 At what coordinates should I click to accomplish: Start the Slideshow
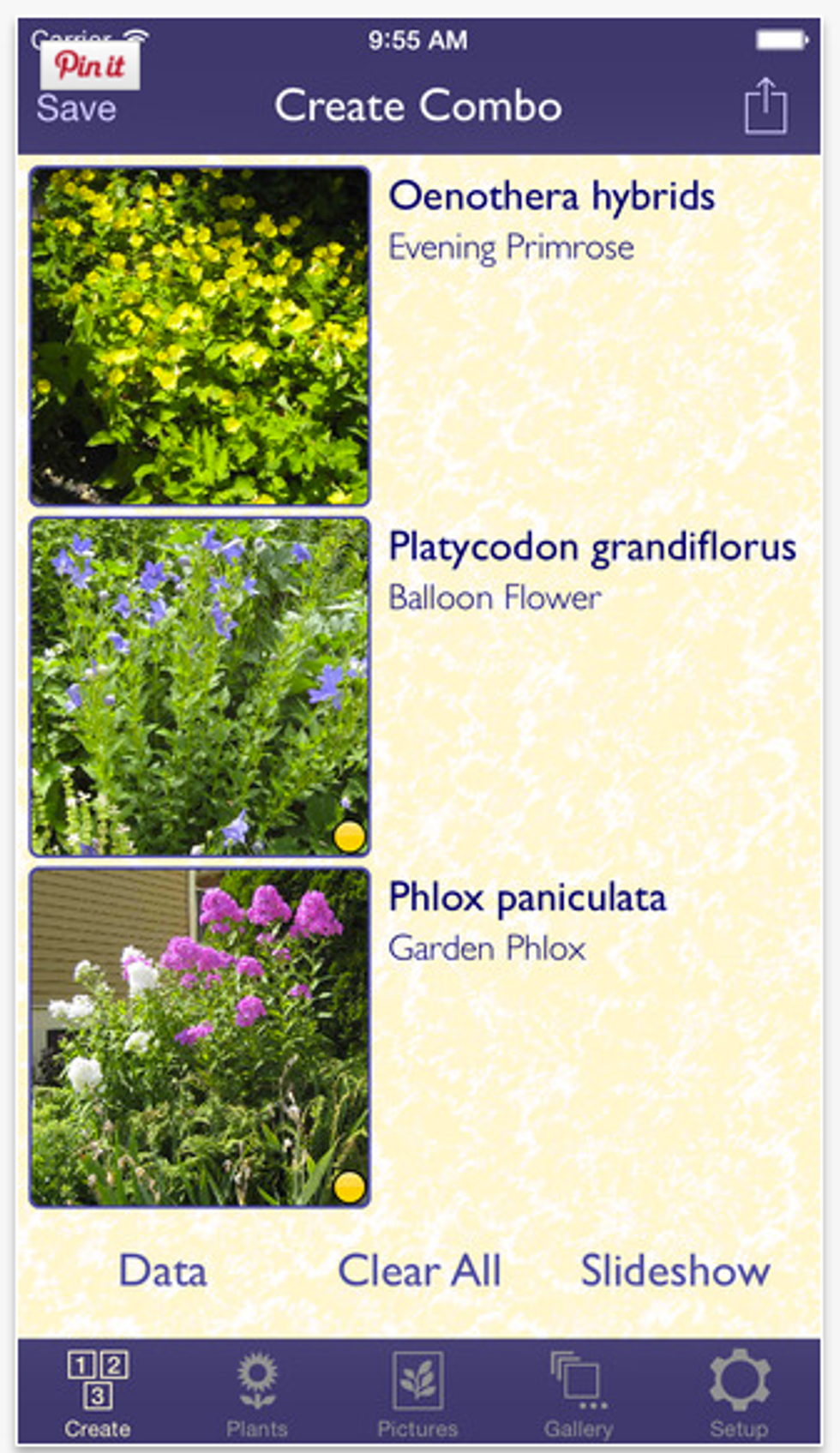(675, 1270)
